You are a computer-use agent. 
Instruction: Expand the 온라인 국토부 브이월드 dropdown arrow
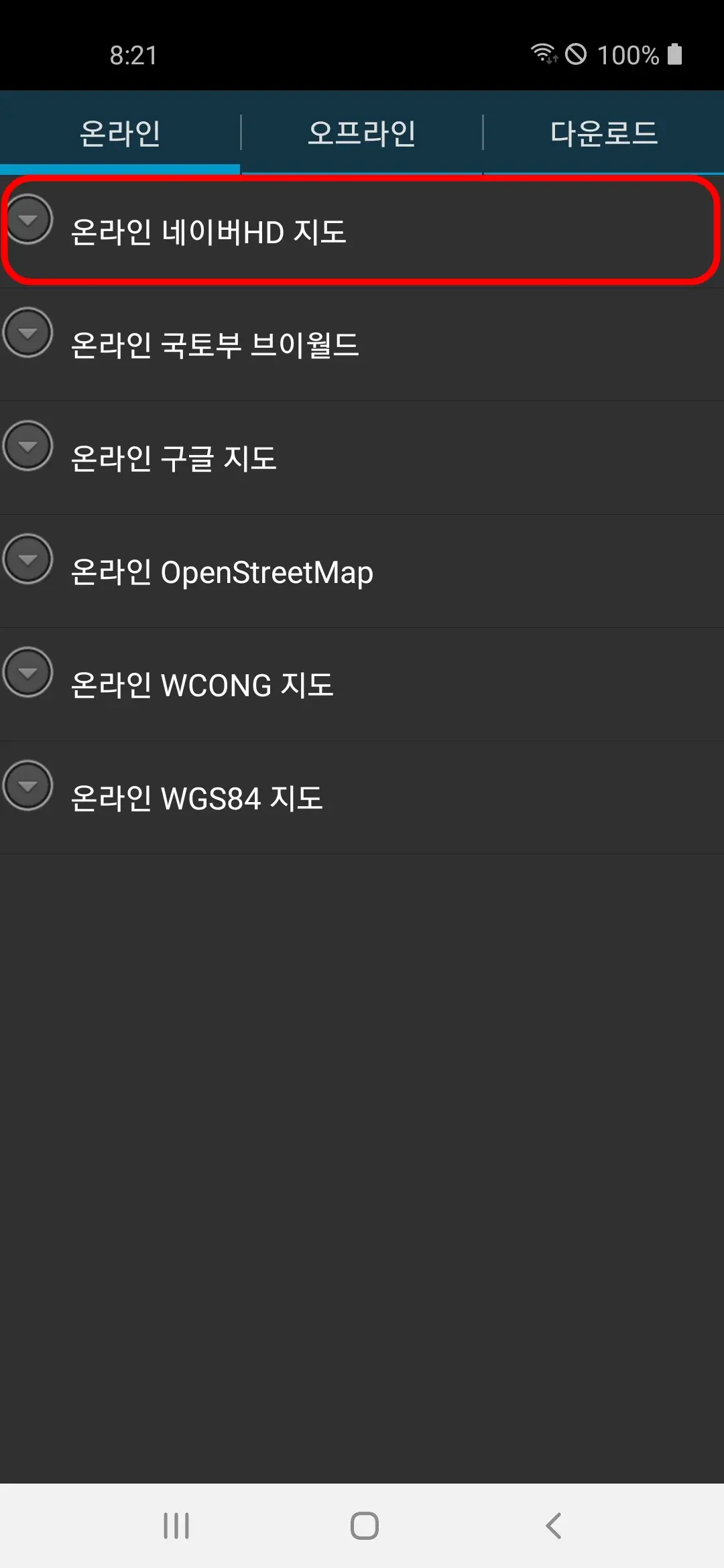pyautogui.click(x=28, y=332)
